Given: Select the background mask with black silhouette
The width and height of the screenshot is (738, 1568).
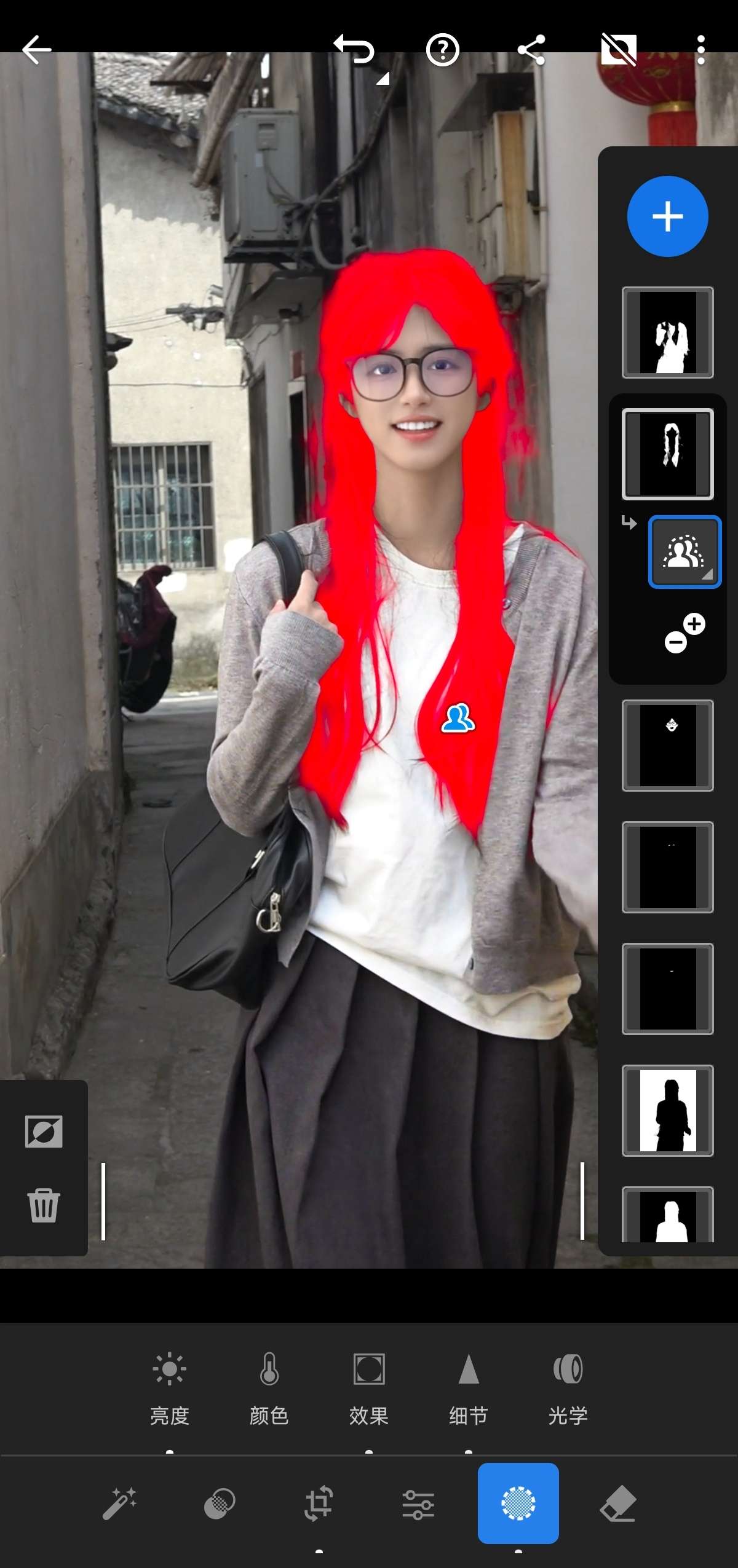Looking at the screenshot, I should [x=667, y=1110].
